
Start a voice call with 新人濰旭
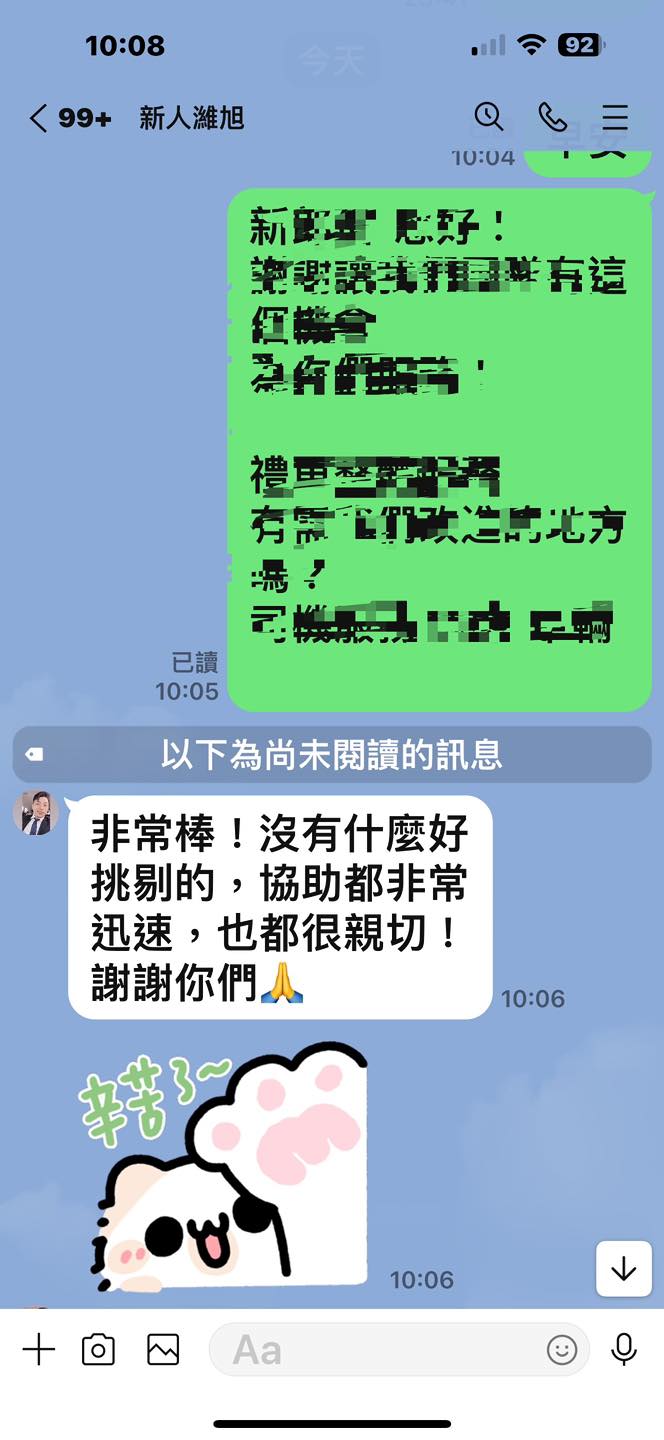pyautogui.click(x=552, y=117)
